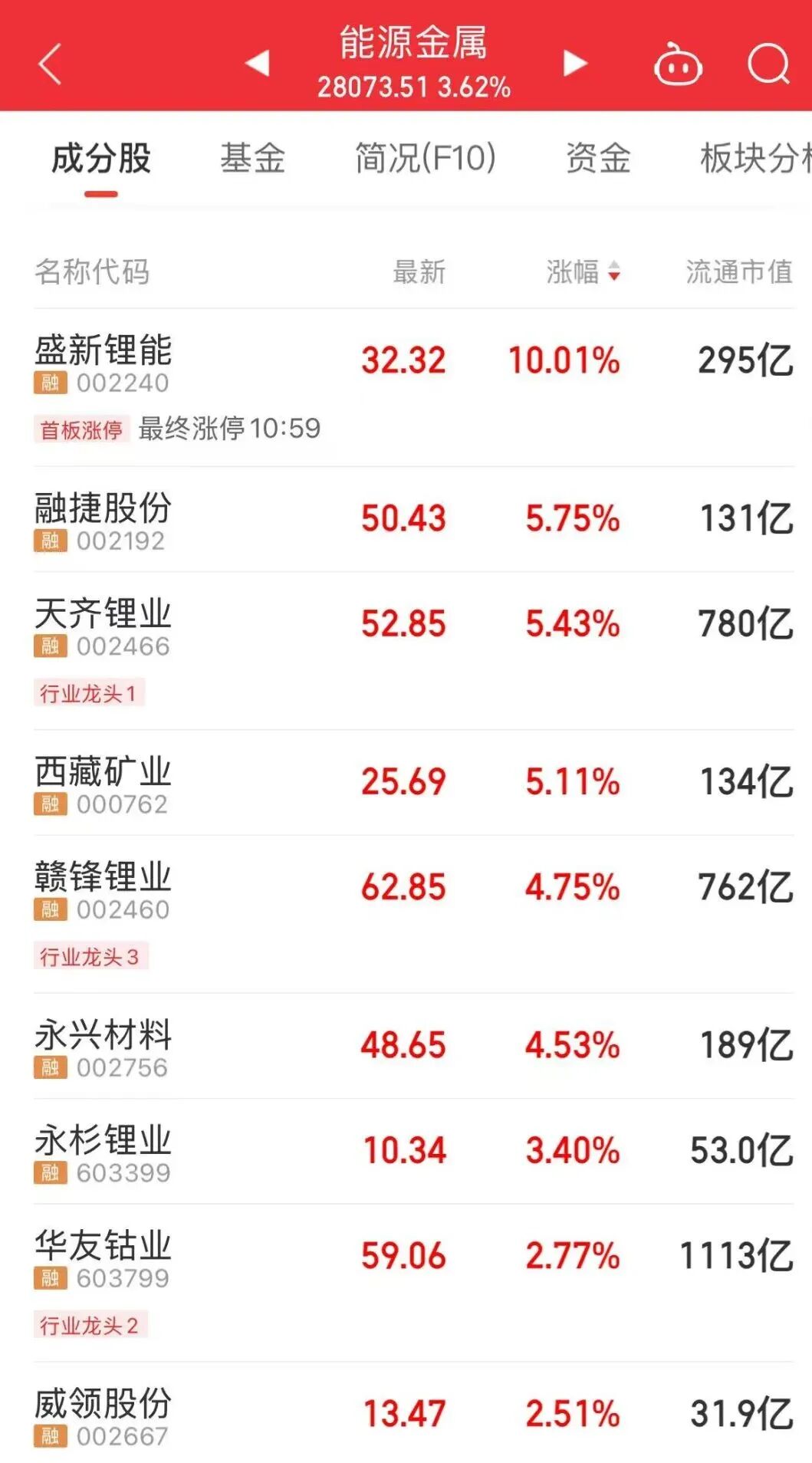
Task: Sort the list by 涨幅
Action: pos(583,271)
